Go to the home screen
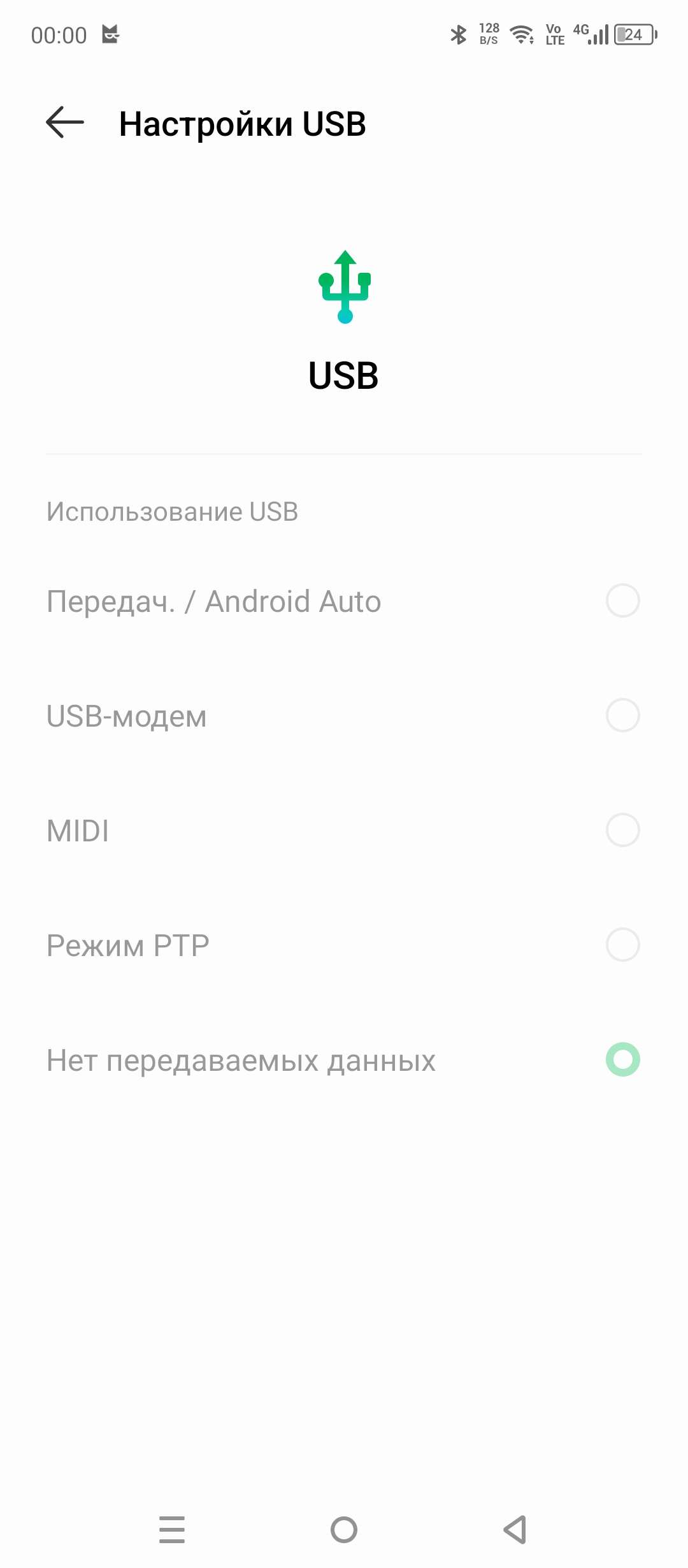Screen dimensions: 688x1568 (x=344, y=1530)
